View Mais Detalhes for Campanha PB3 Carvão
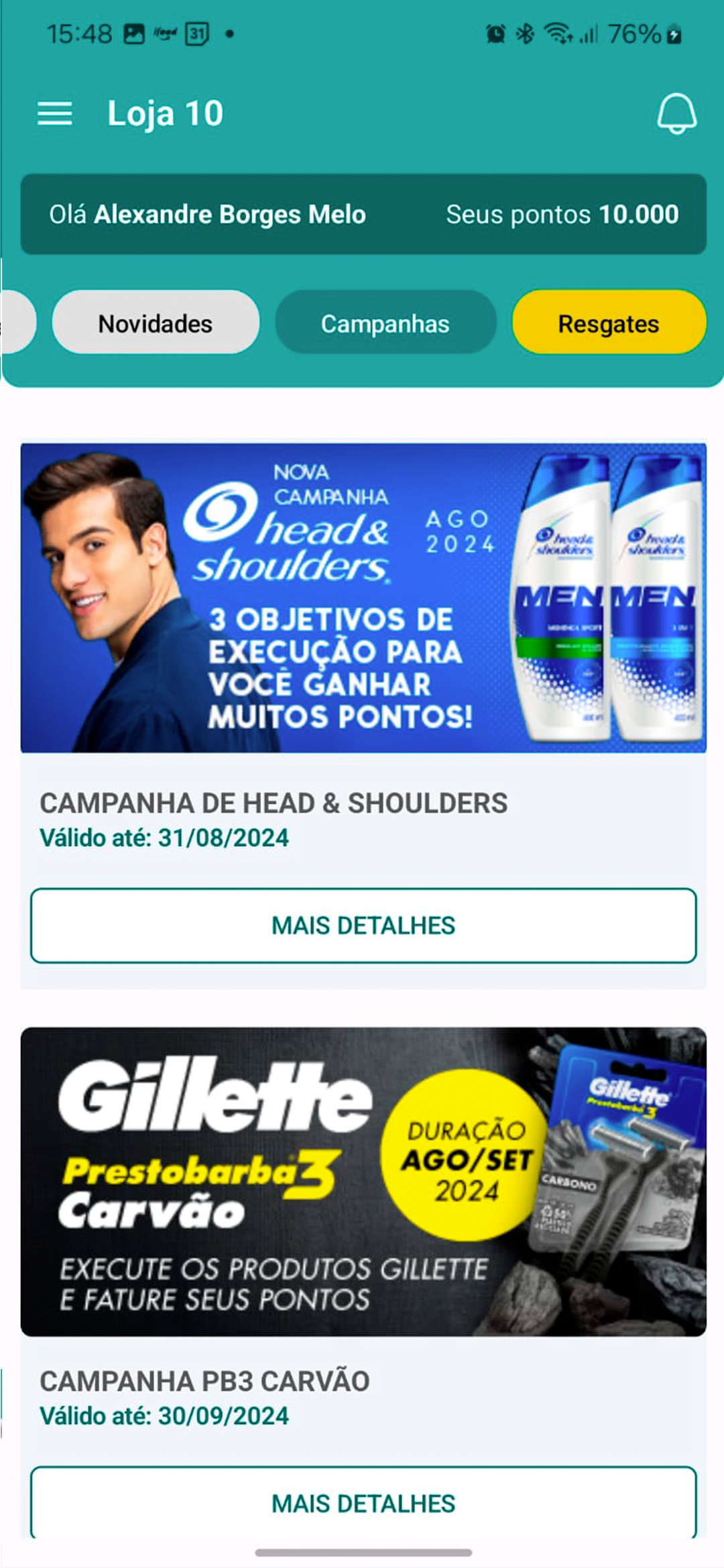Screen dimensions: 724x1568 363,1504
